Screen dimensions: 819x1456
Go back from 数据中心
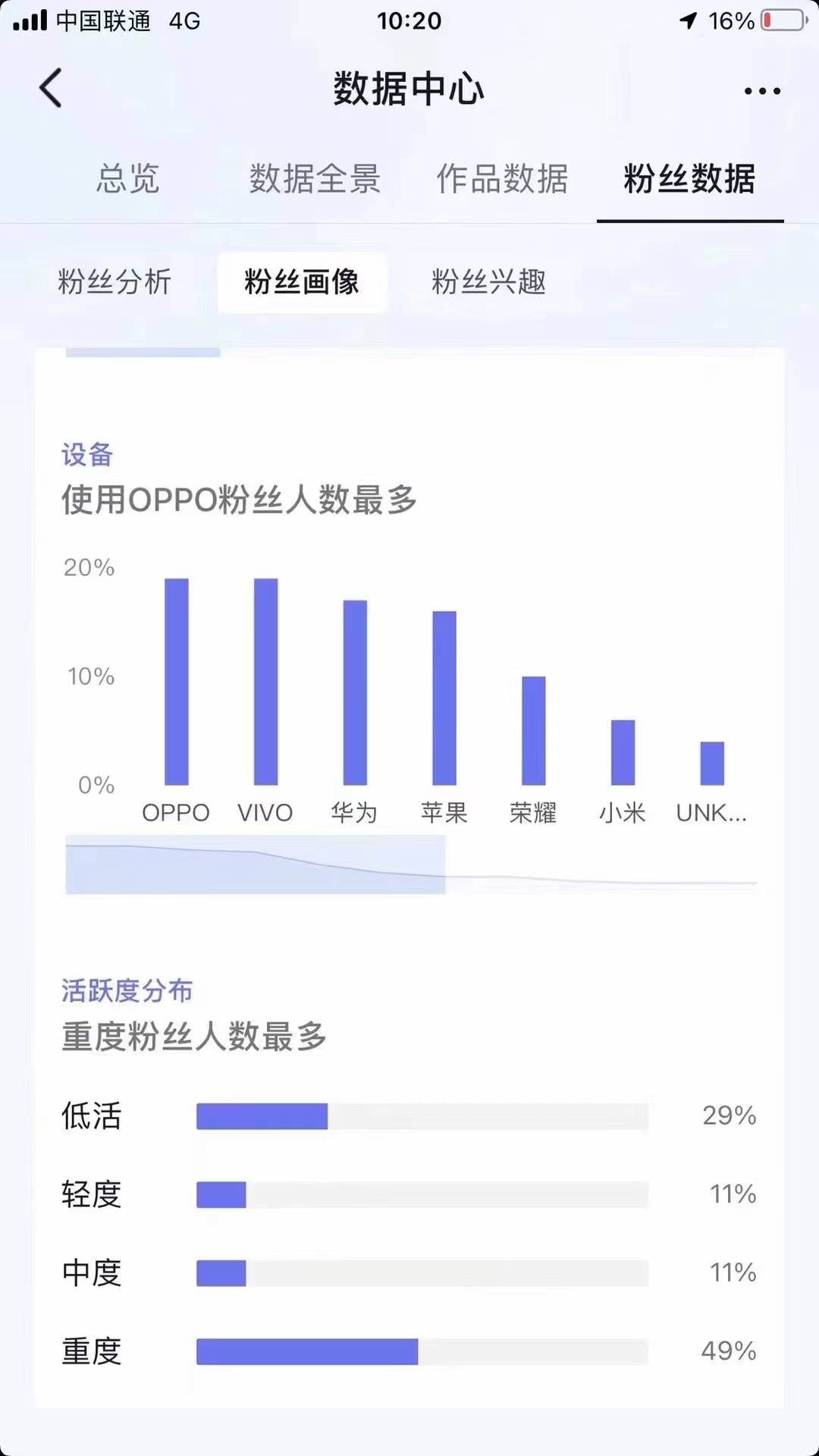[51, 88]
